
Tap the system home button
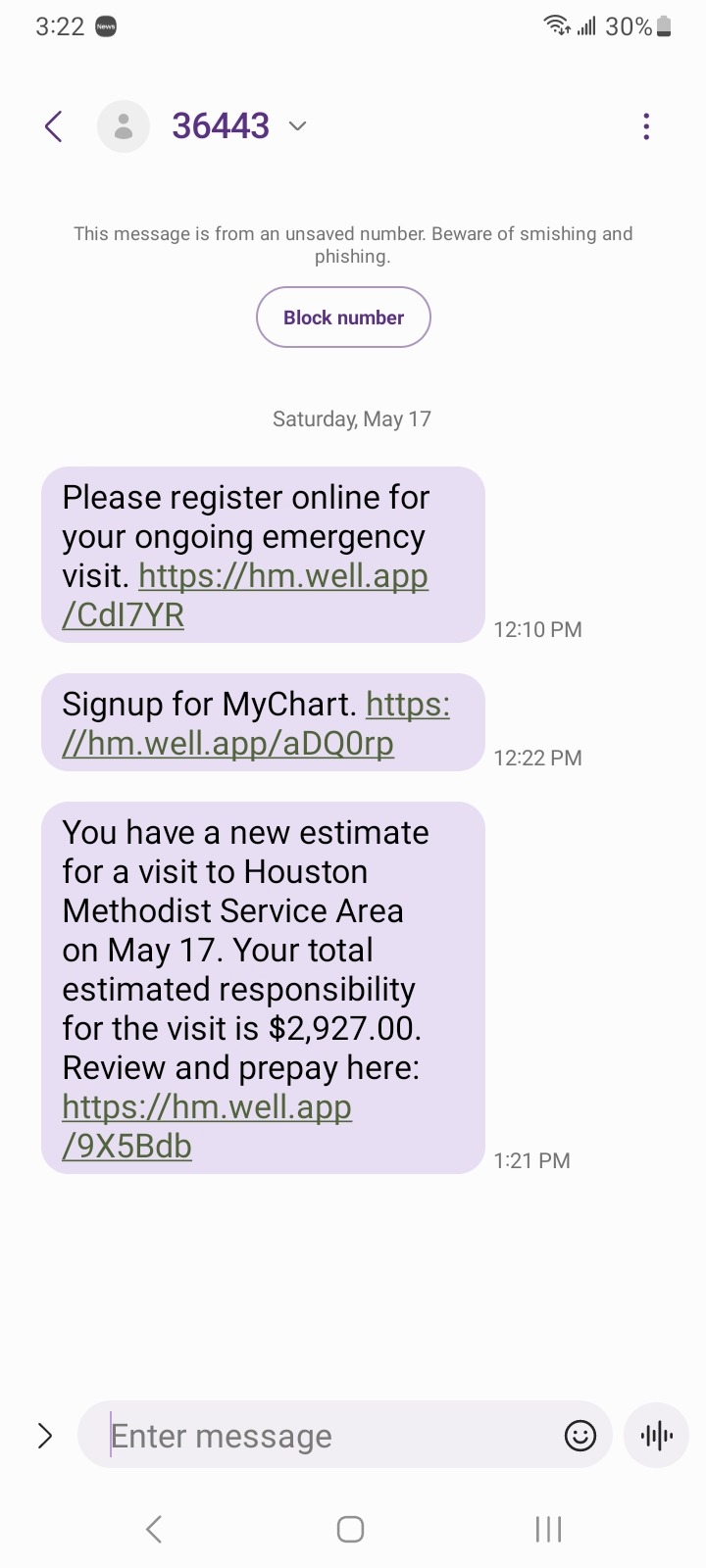350,1529
